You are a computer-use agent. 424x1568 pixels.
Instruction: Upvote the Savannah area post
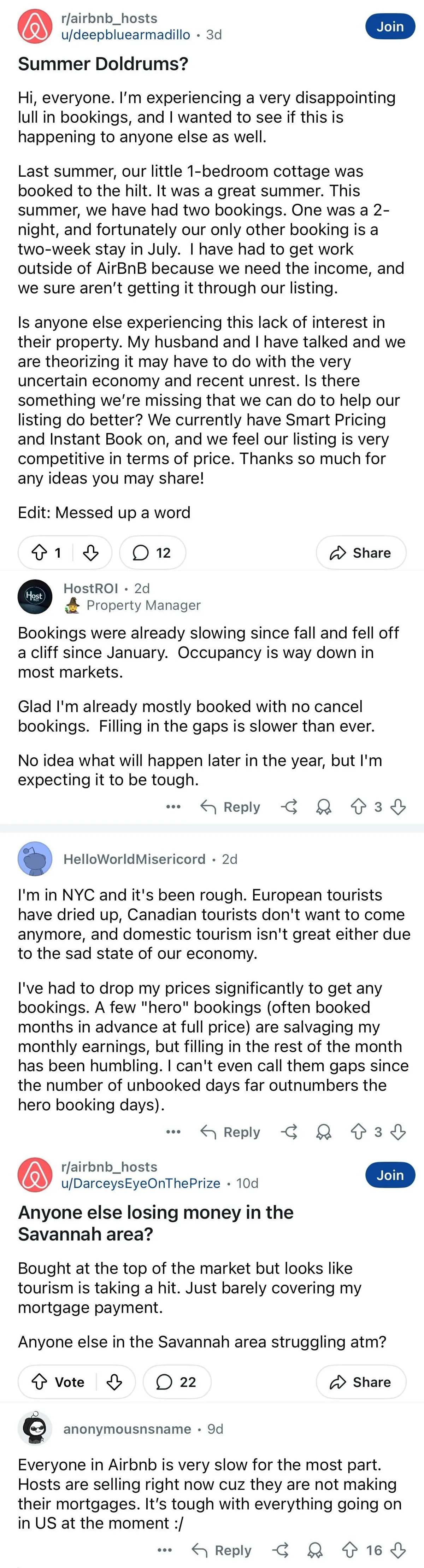pyautogui.click(x=40, y=1382)
